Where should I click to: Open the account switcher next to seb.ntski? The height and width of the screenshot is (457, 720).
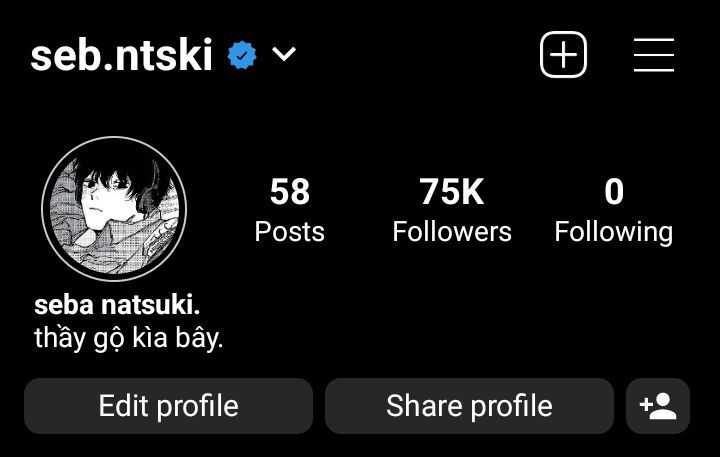coord(284,55)
